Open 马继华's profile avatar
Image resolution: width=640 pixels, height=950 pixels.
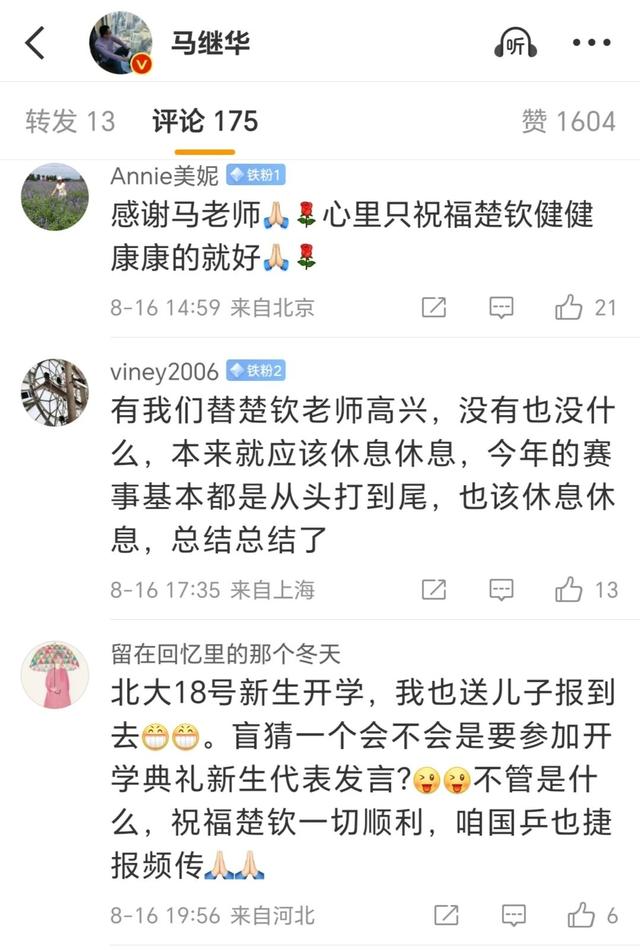pyautogui.click(x=121, y=44)
